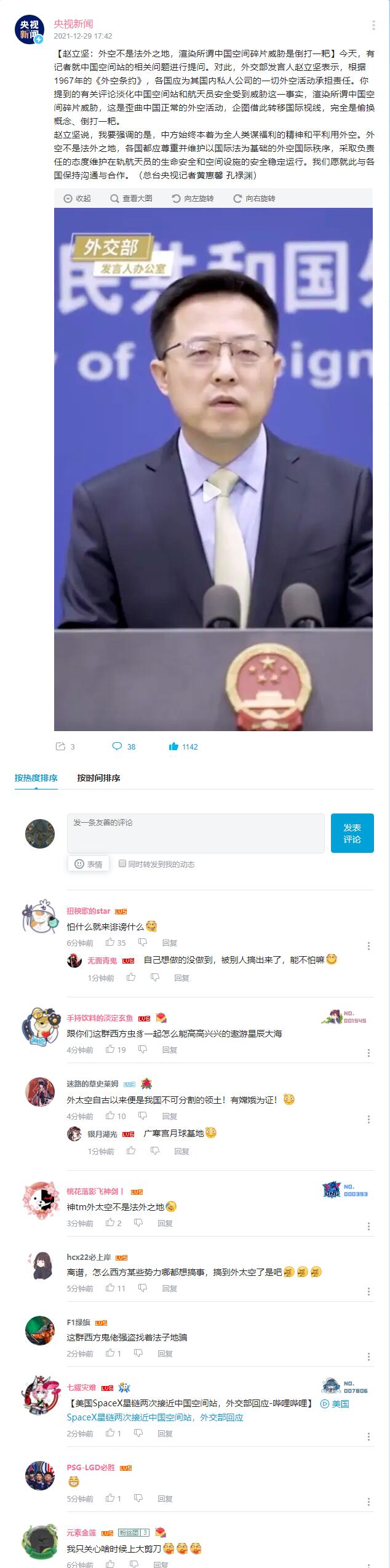Submit comment with 发表评论 button
The width and height of the screenshot is (390, 1568).
[352, 833]
